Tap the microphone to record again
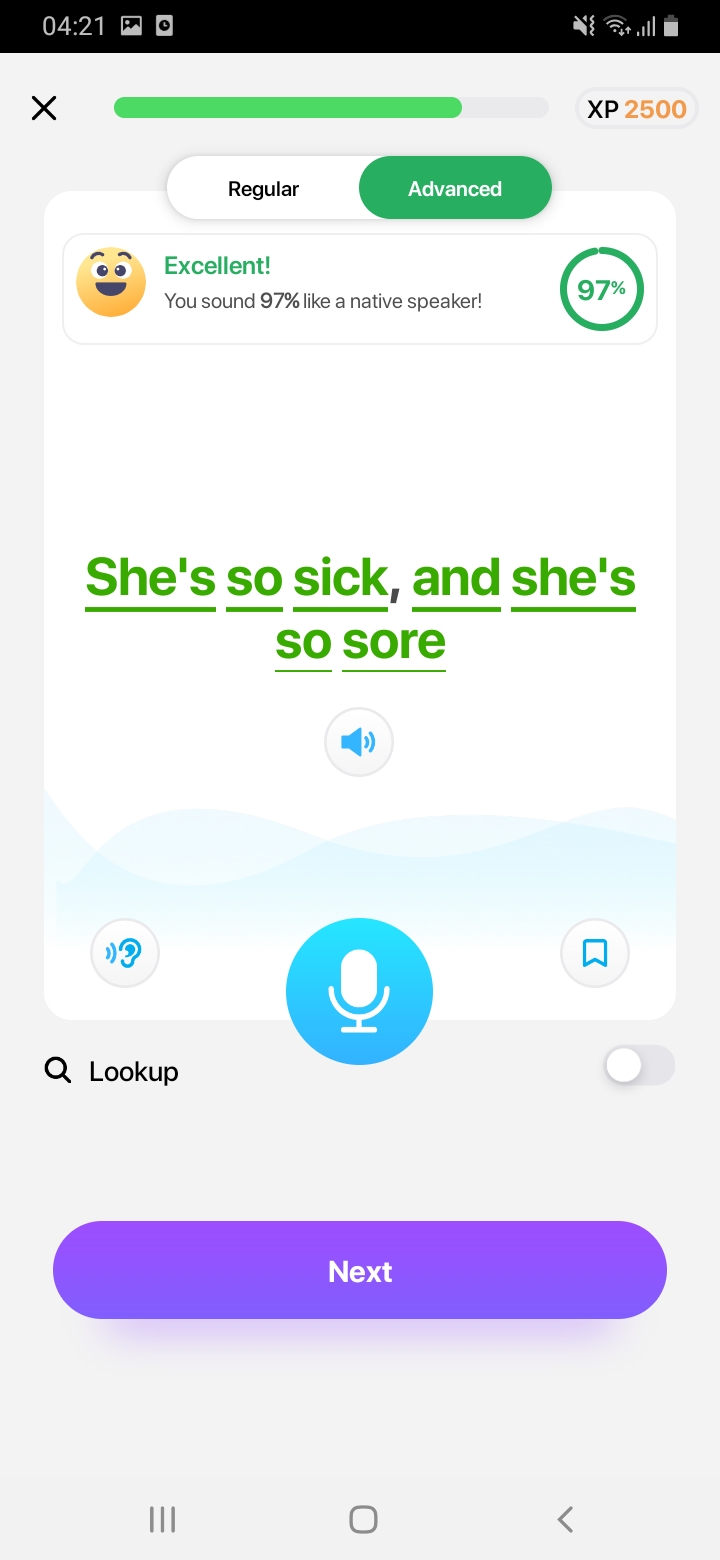The width and height of the screenshot is (720, 1560). tap(359, 991)
